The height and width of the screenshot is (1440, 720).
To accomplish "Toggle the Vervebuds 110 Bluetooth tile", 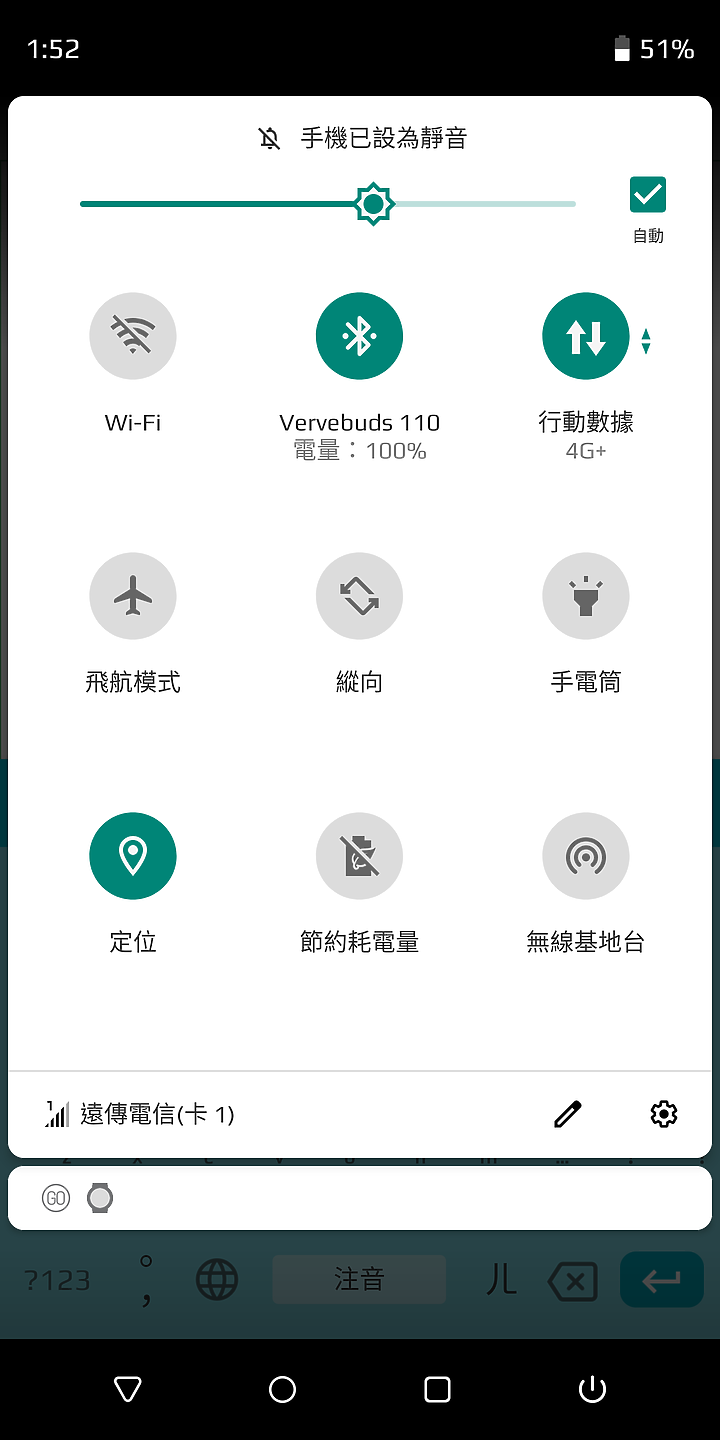I will (x=359, y=336).
